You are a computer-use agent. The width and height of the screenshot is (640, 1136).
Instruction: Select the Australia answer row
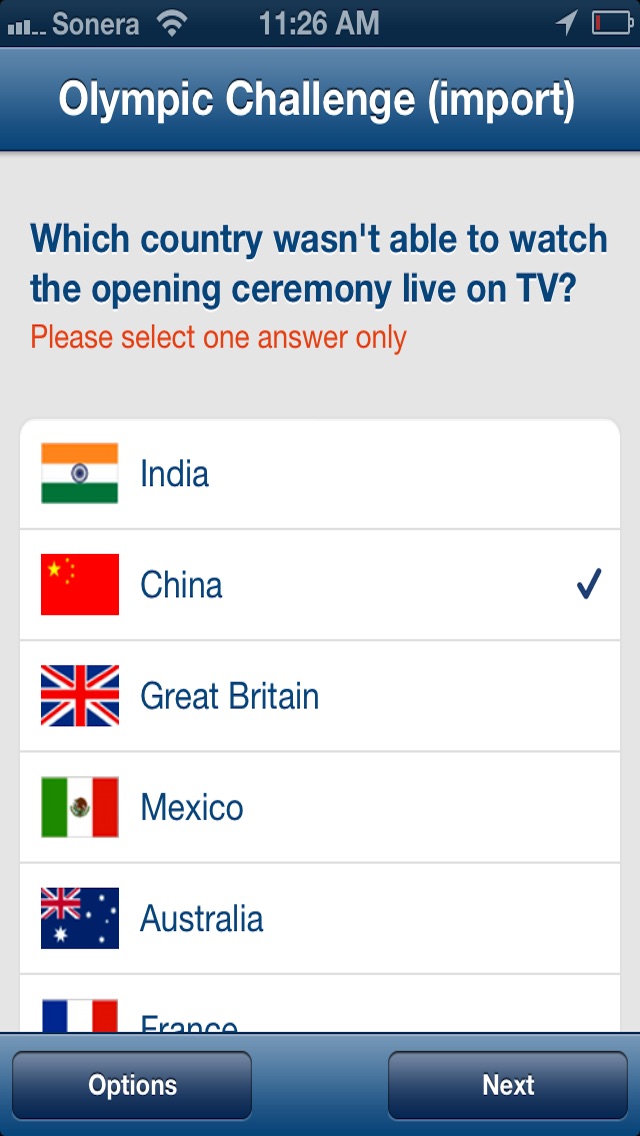coord(320,919)
